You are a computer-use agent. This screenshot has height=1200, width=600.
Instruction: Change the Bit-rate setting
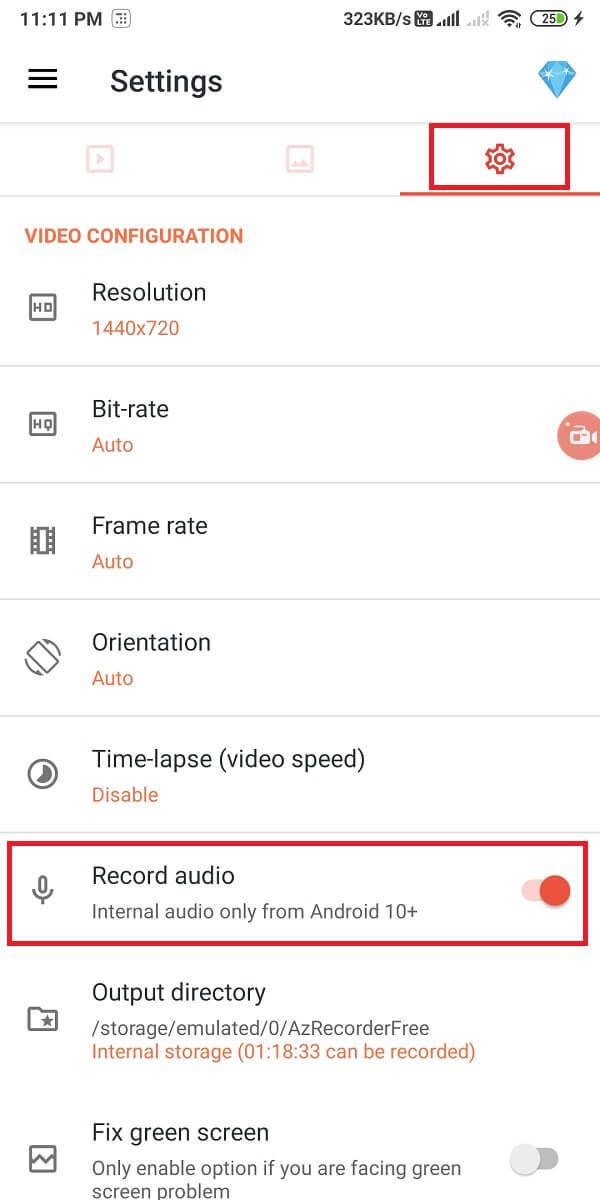click(300, 425)
